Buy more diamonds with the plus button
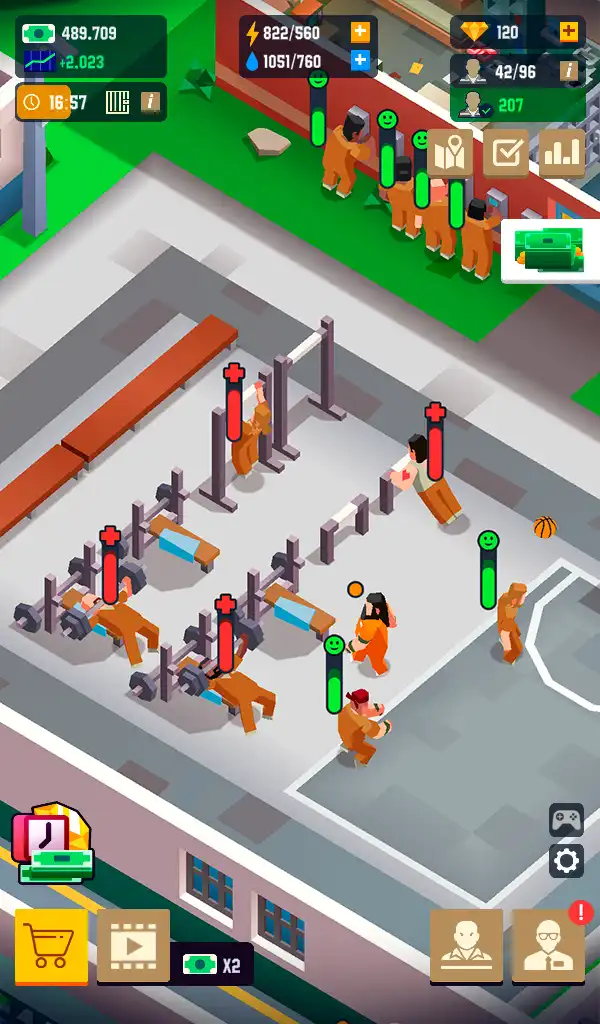Image resolution: width=600 pixels, height=1024 pixels. coord(569,31)
